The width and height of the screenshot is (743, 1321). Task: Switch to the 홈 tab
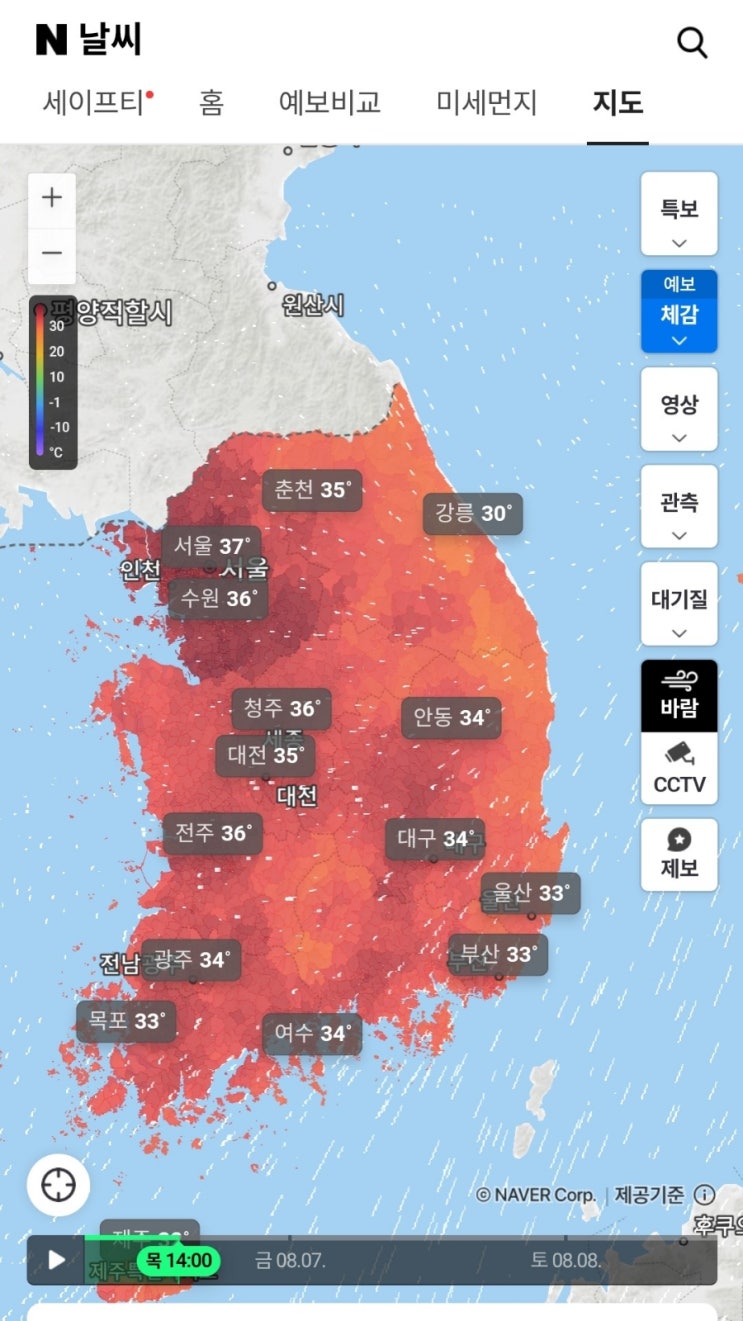click(211, 102)
